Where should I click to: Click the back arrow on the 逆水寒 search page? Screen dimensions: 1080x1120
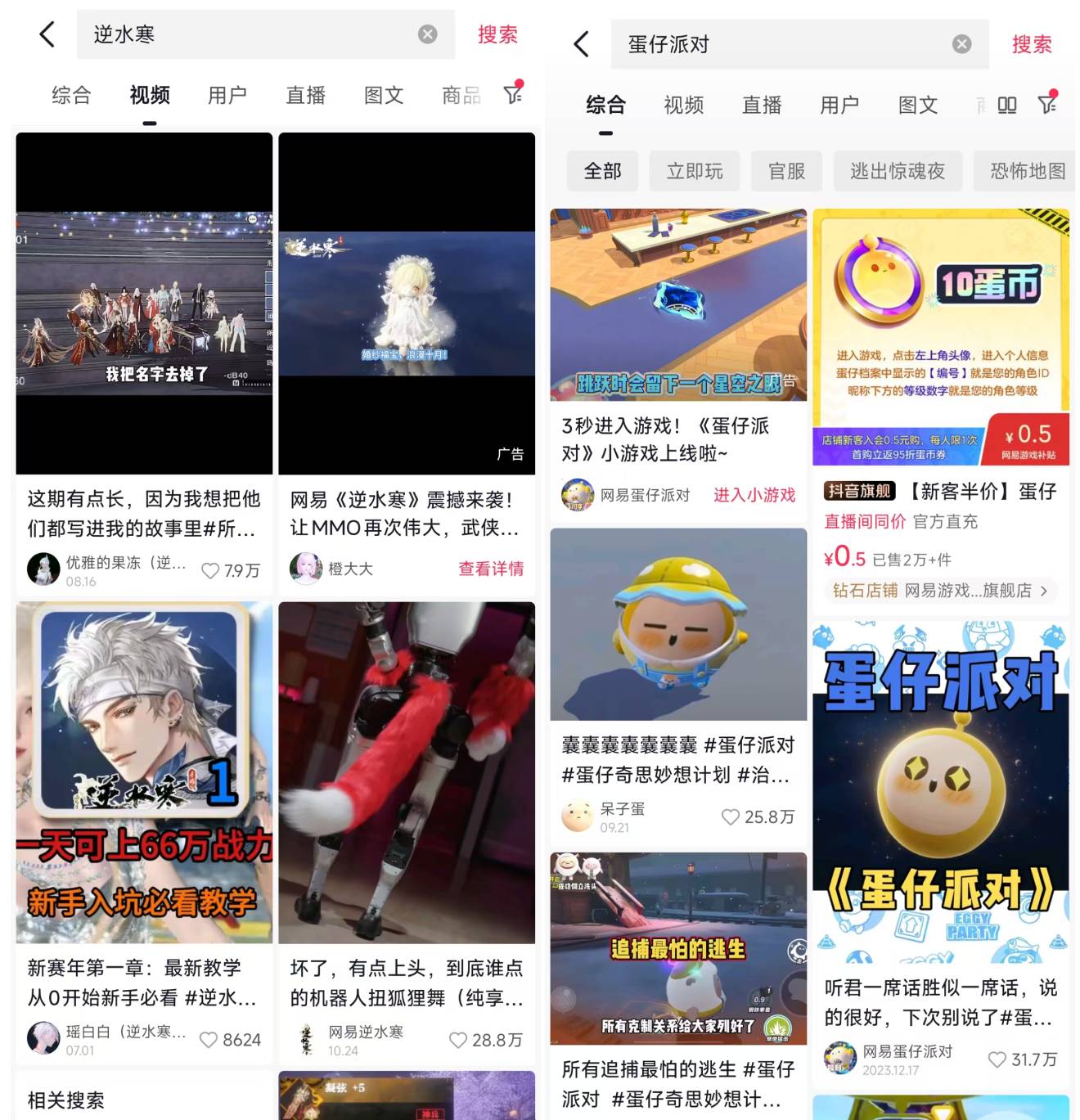(47, 34)
